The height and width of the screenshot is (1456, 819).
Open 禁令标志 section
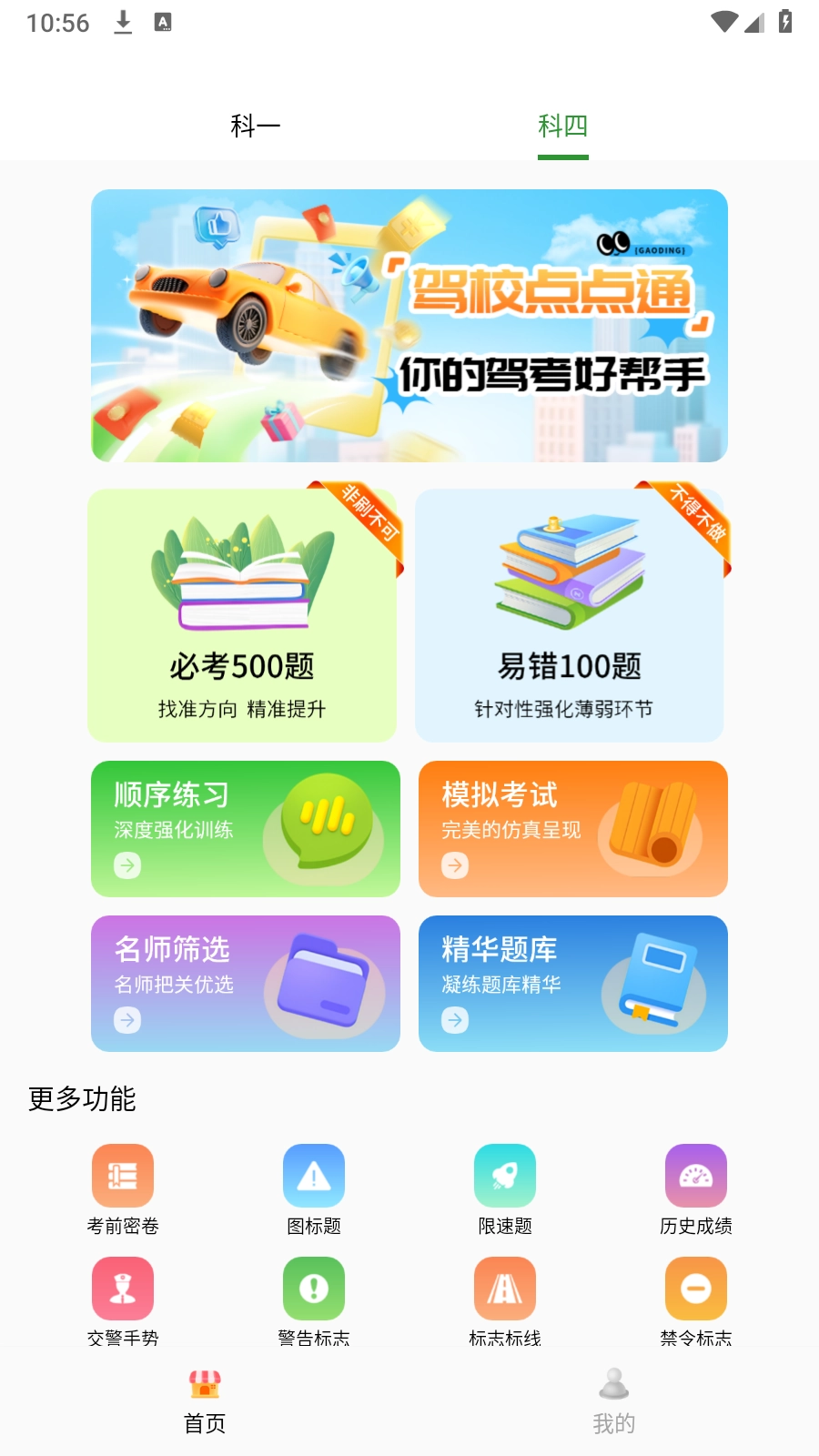[x=696, y=1299]
